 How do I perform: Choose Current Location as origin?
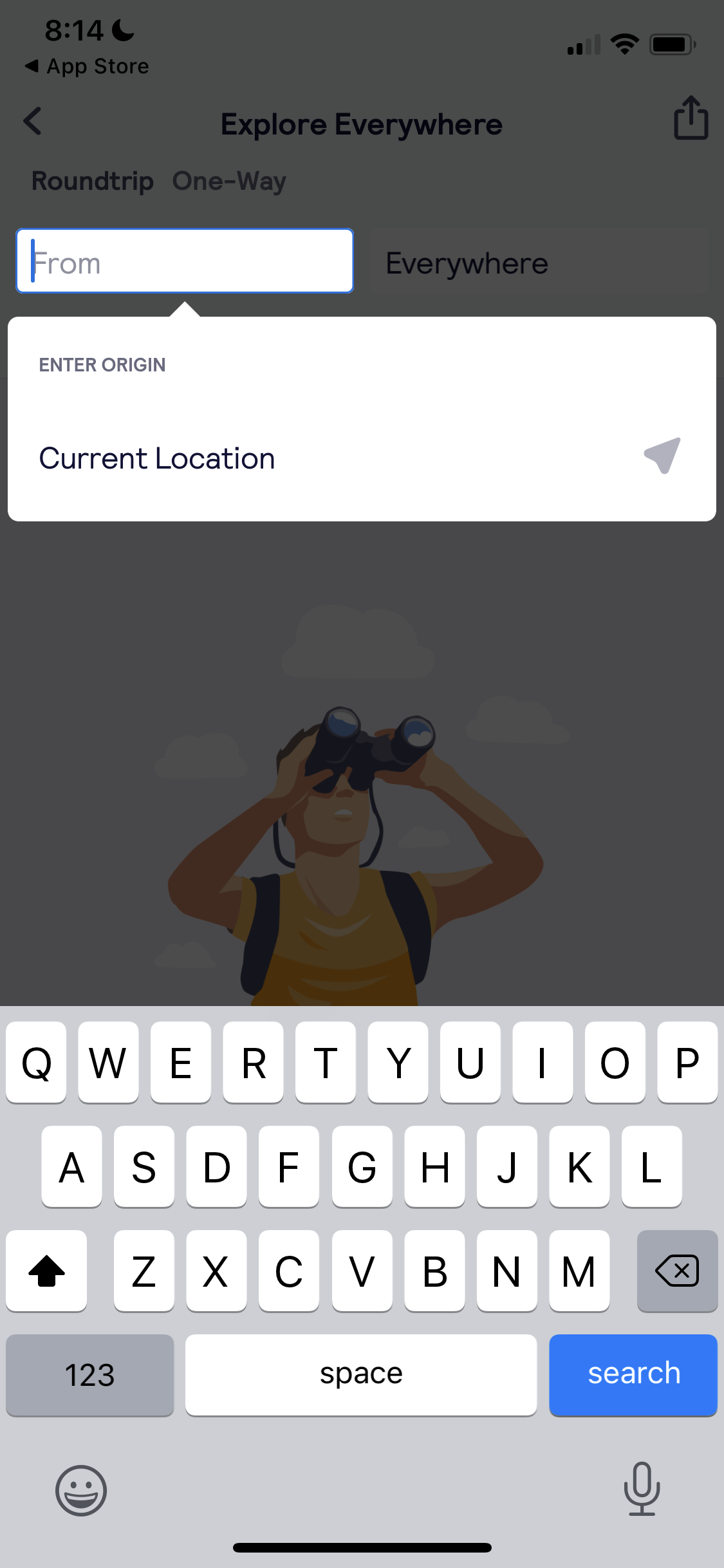pyautogui.click(x=157, y=458)
